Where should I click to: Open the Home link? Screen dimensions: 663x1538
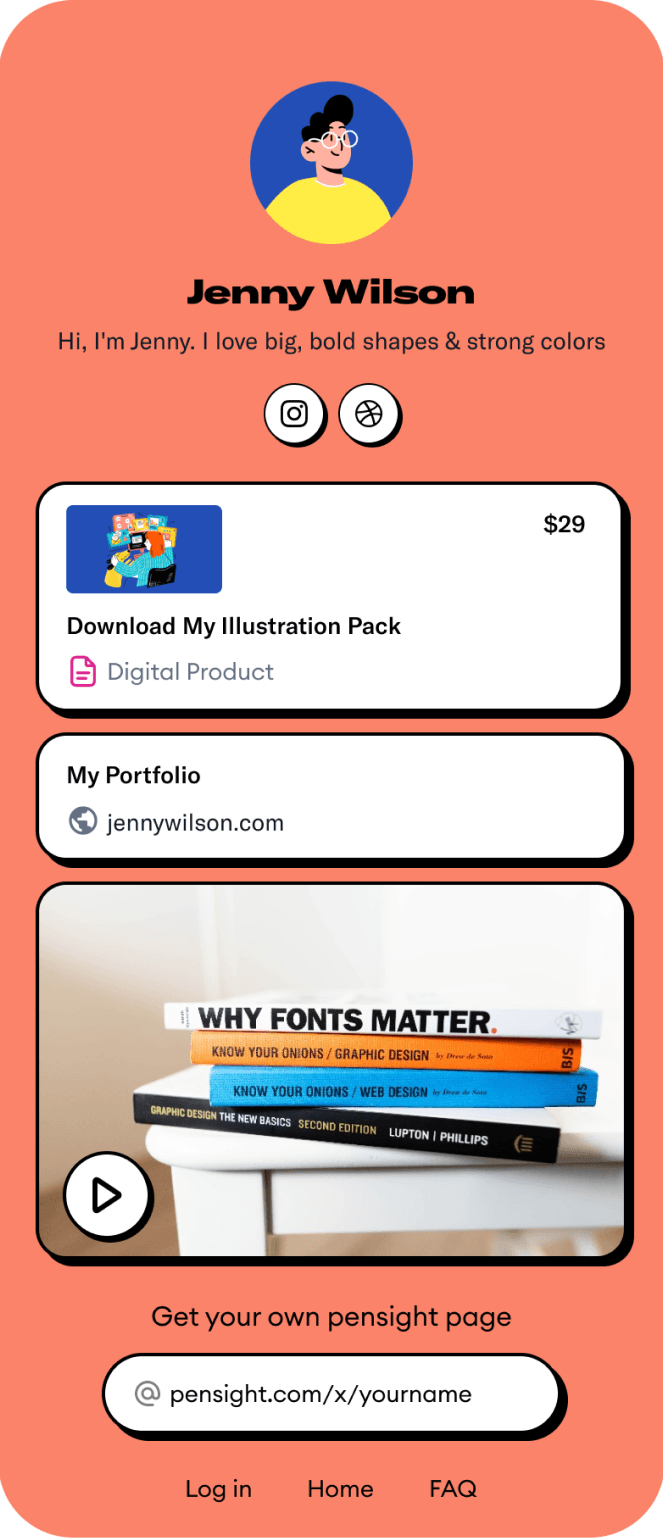pyautogui.click(x=340, y=1489)
